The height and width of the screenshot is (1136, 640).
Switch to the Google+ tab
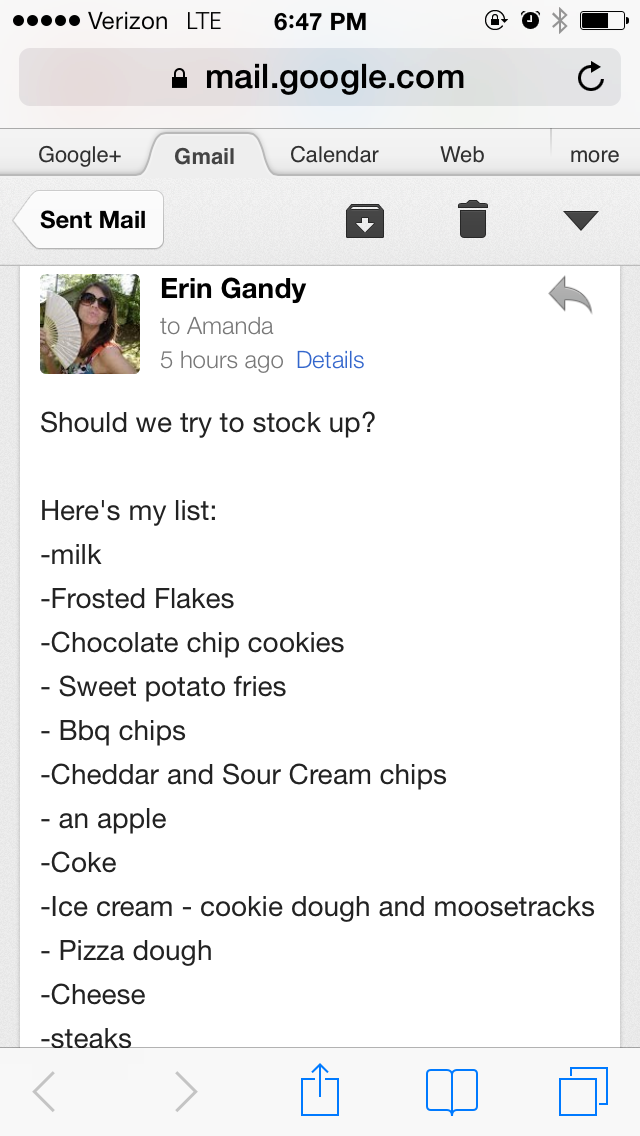point(79,155)
